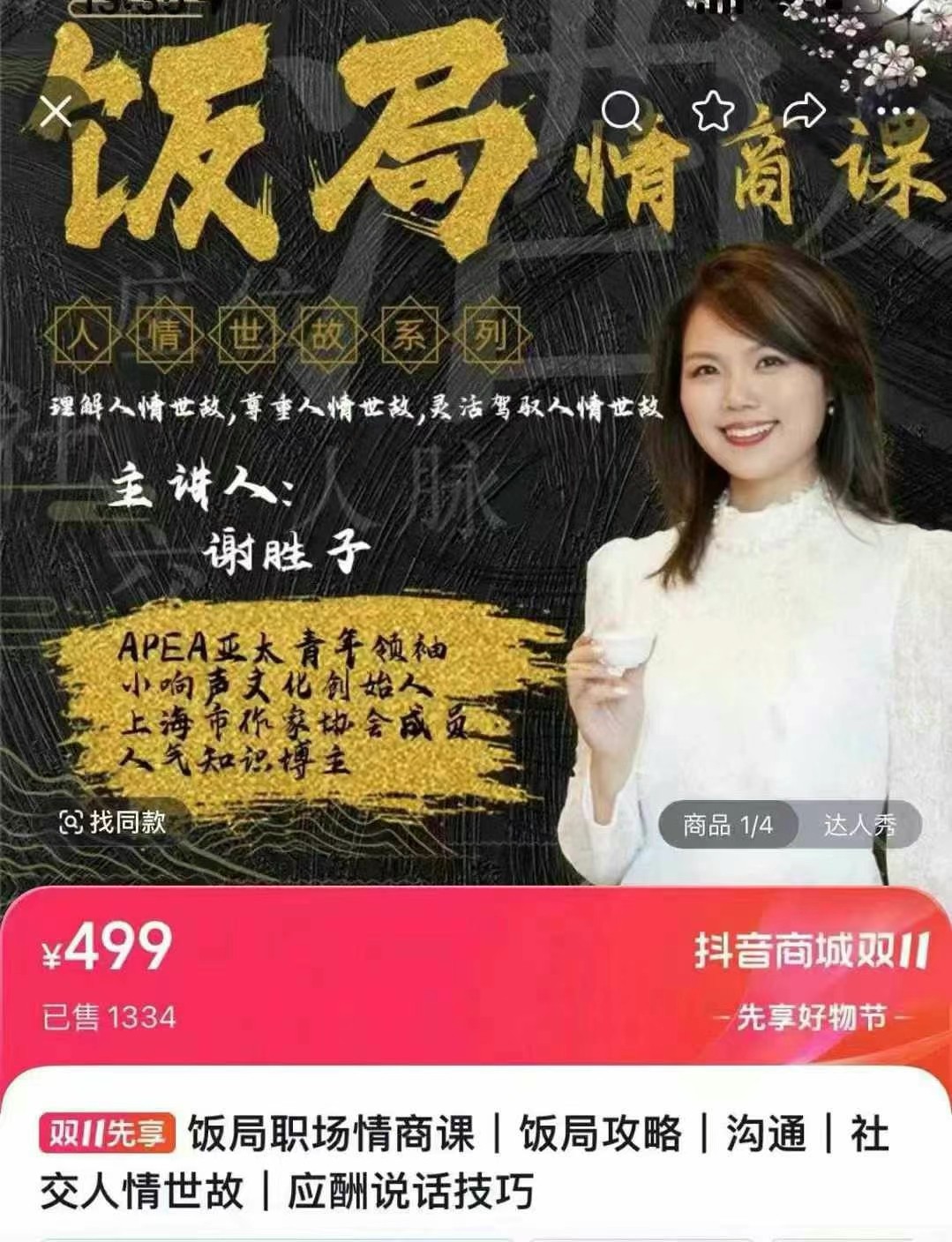Screen dimensions: 952x1242
Task: Share this product via arrow icon
Action: point(804,111)
